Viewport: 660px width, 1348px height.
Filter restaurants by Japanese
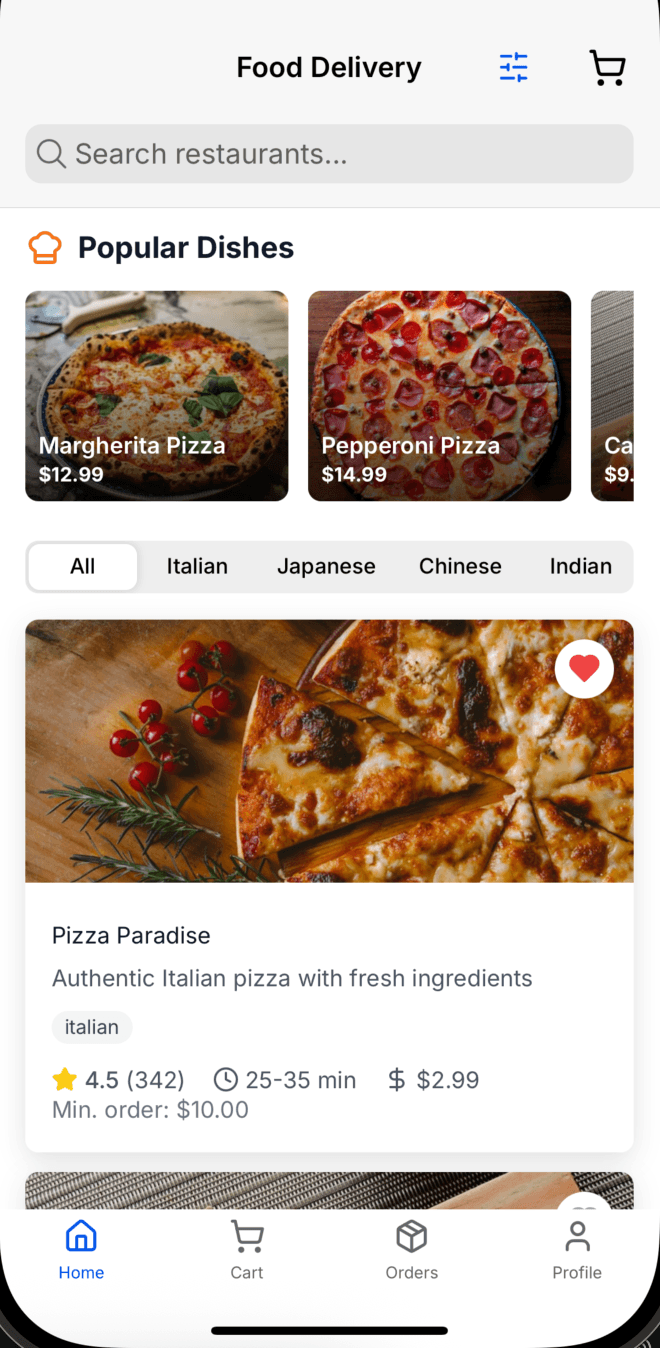326,567
